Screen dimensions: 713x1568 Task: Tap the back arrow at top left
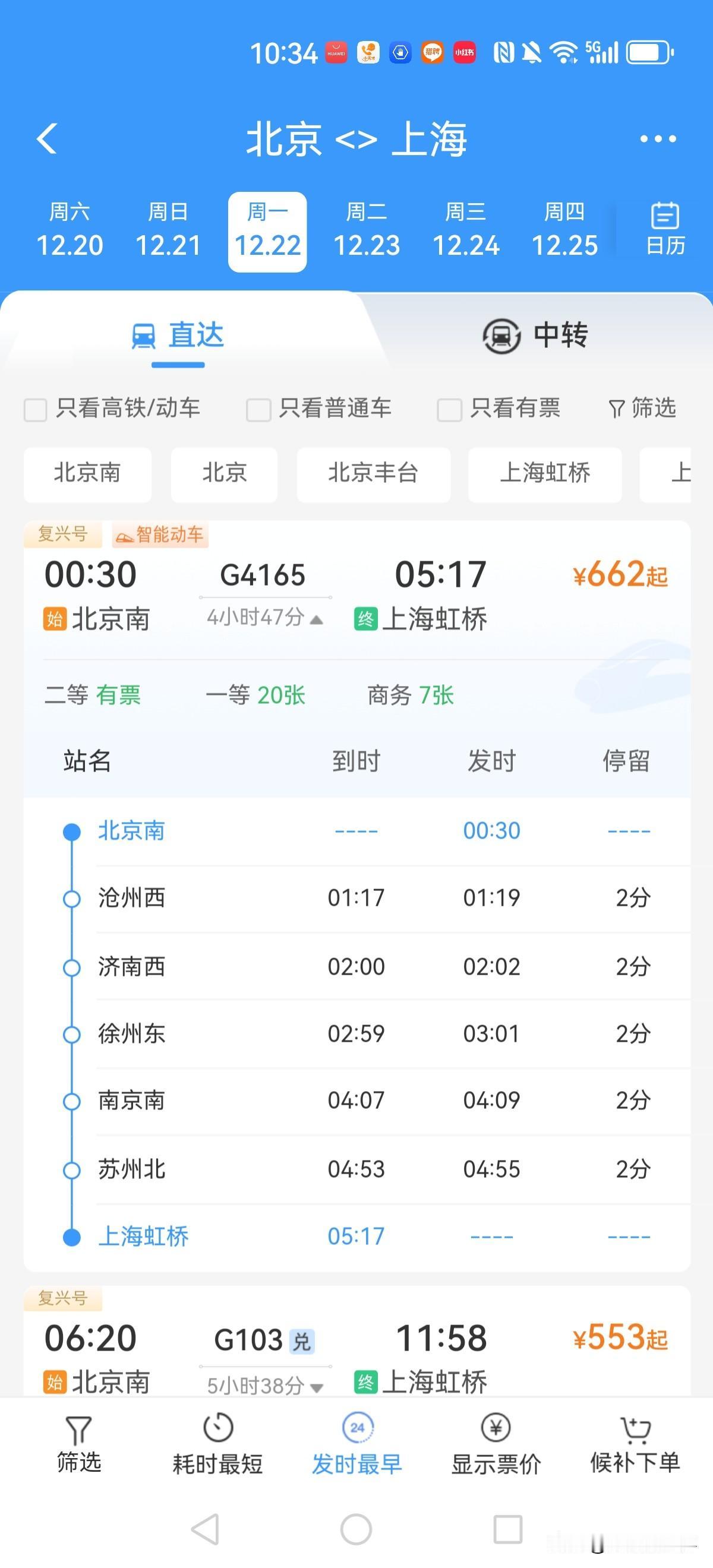pos(47,139)
